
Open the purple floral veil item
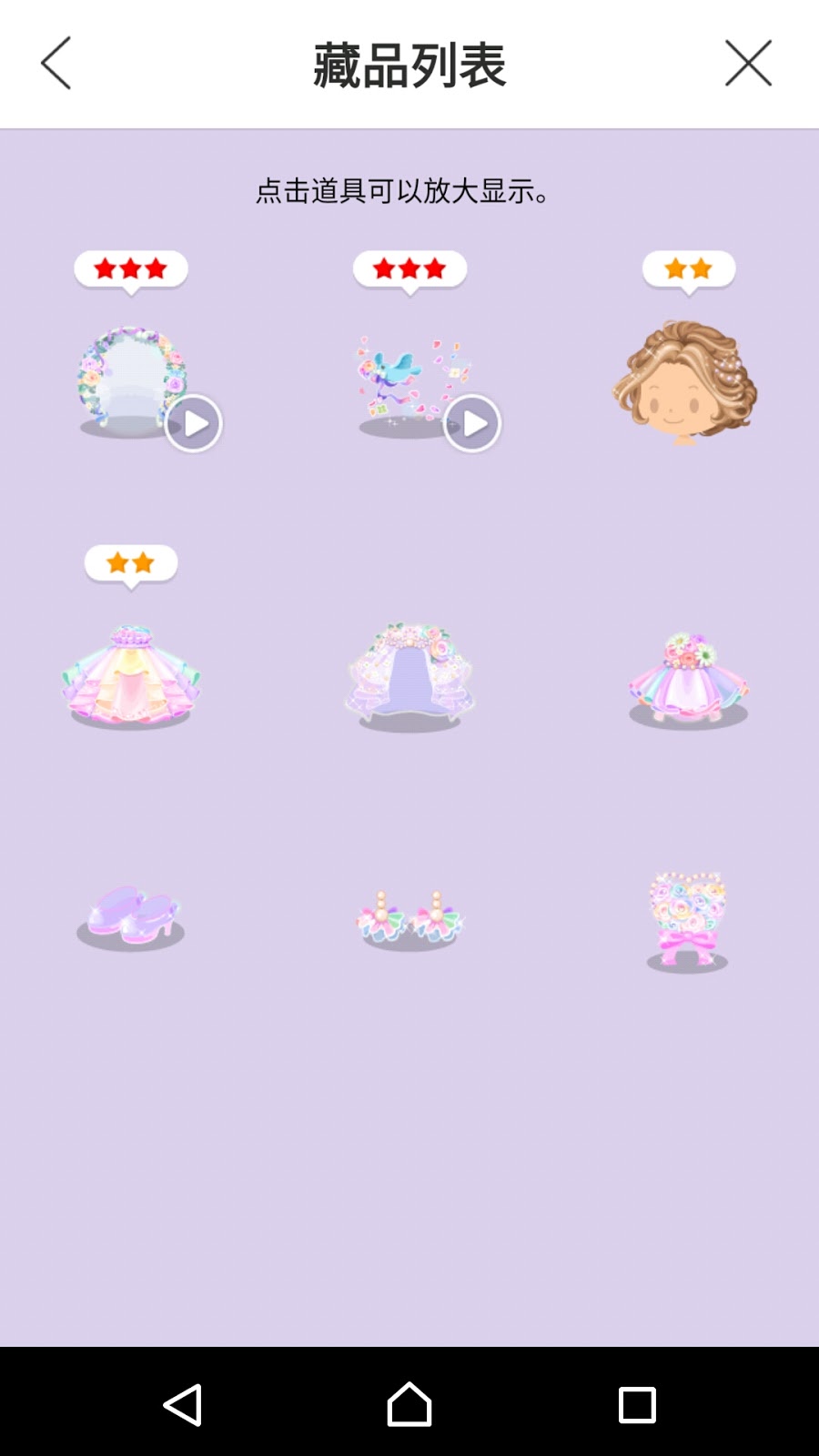[410, 677]
